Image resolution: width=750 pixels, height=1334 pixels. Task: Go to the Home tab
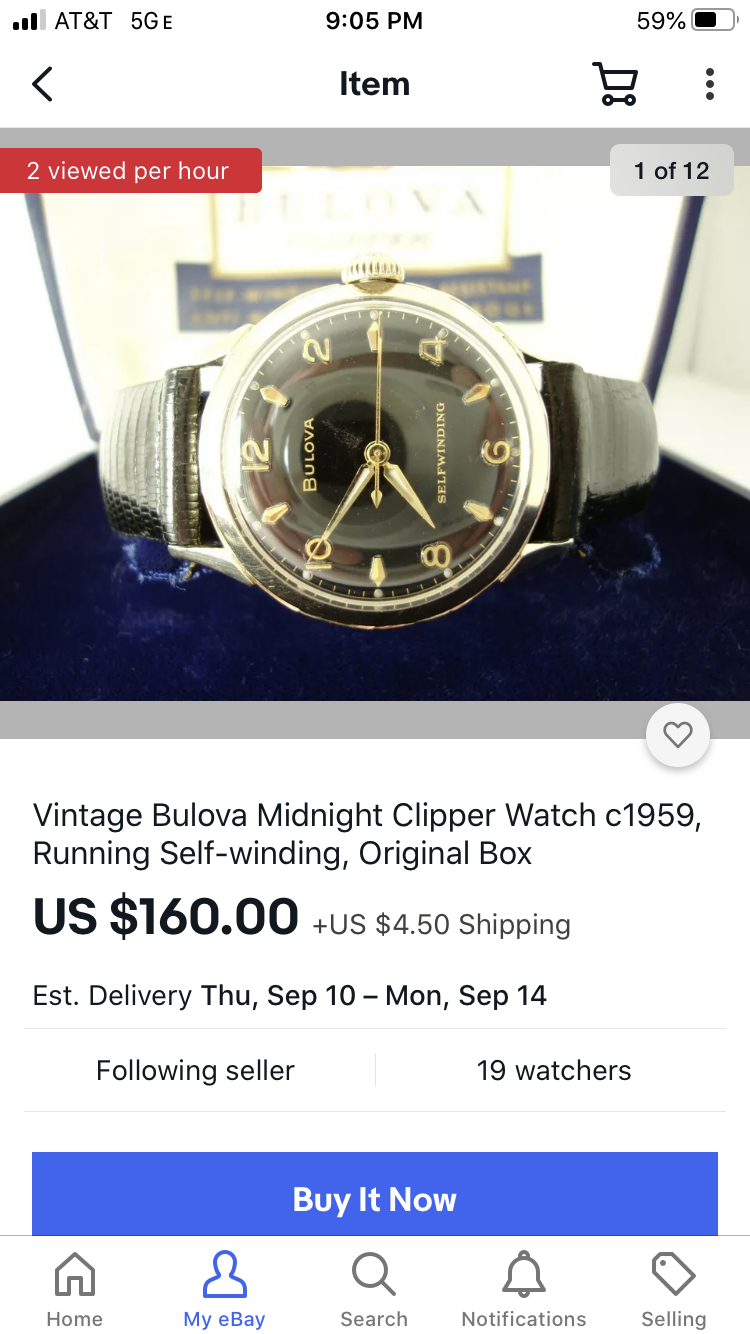75,1290
